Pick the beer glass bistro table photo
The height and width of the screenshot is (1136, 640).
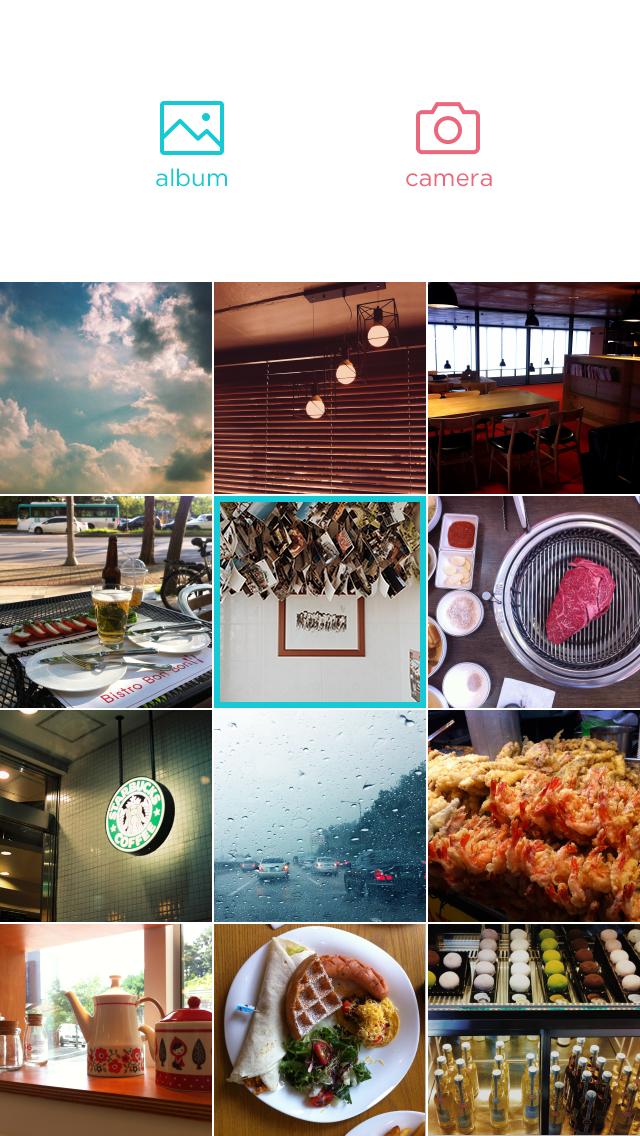(106, 601)
